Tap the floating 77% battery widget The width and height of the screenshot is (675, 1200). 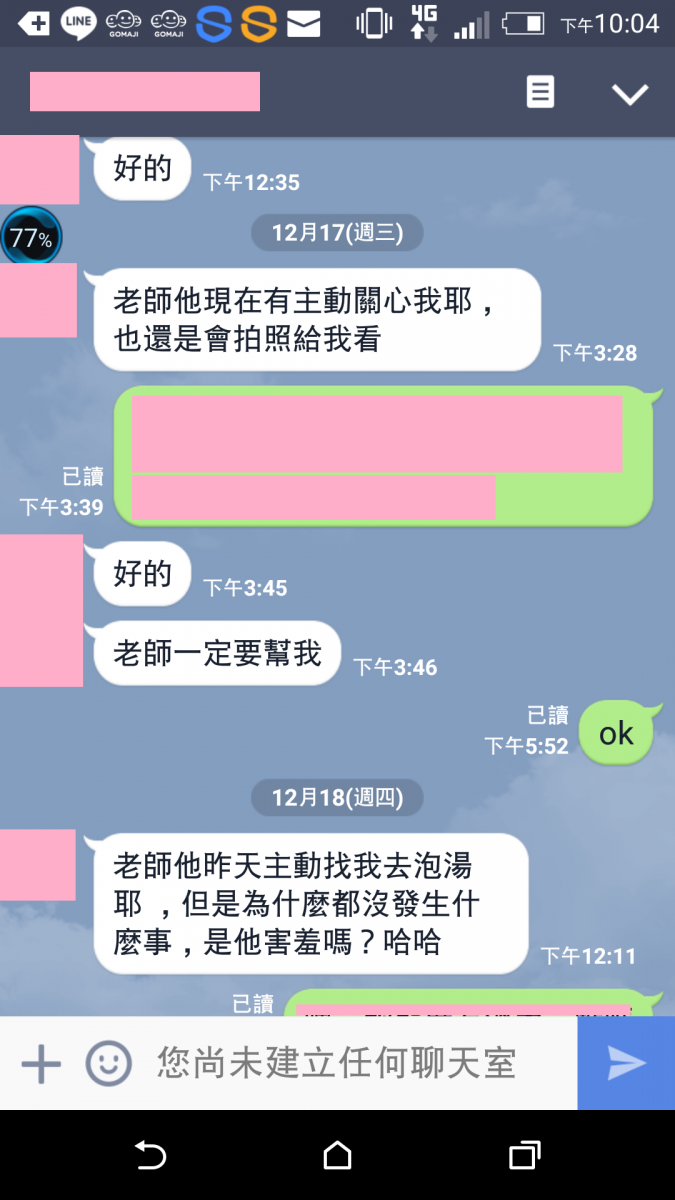pos(31,239)
